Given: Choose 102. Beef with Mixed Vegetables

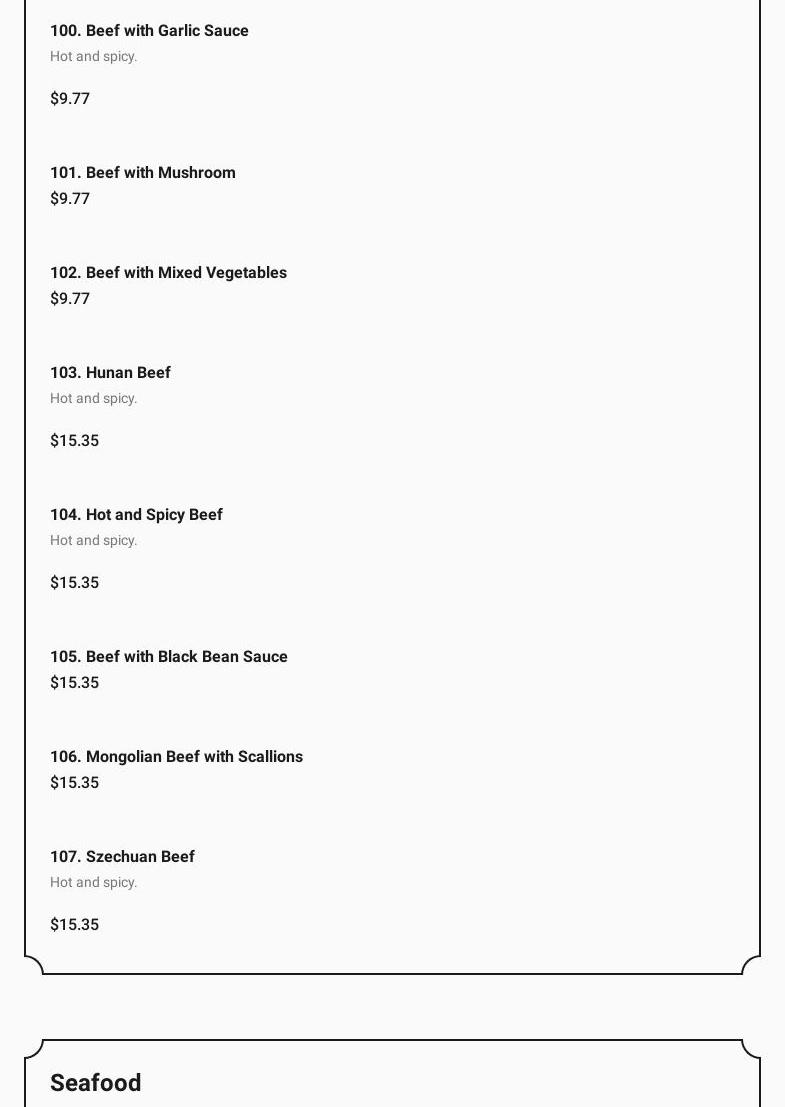Looking at the screenshot, I should point(168,273).
